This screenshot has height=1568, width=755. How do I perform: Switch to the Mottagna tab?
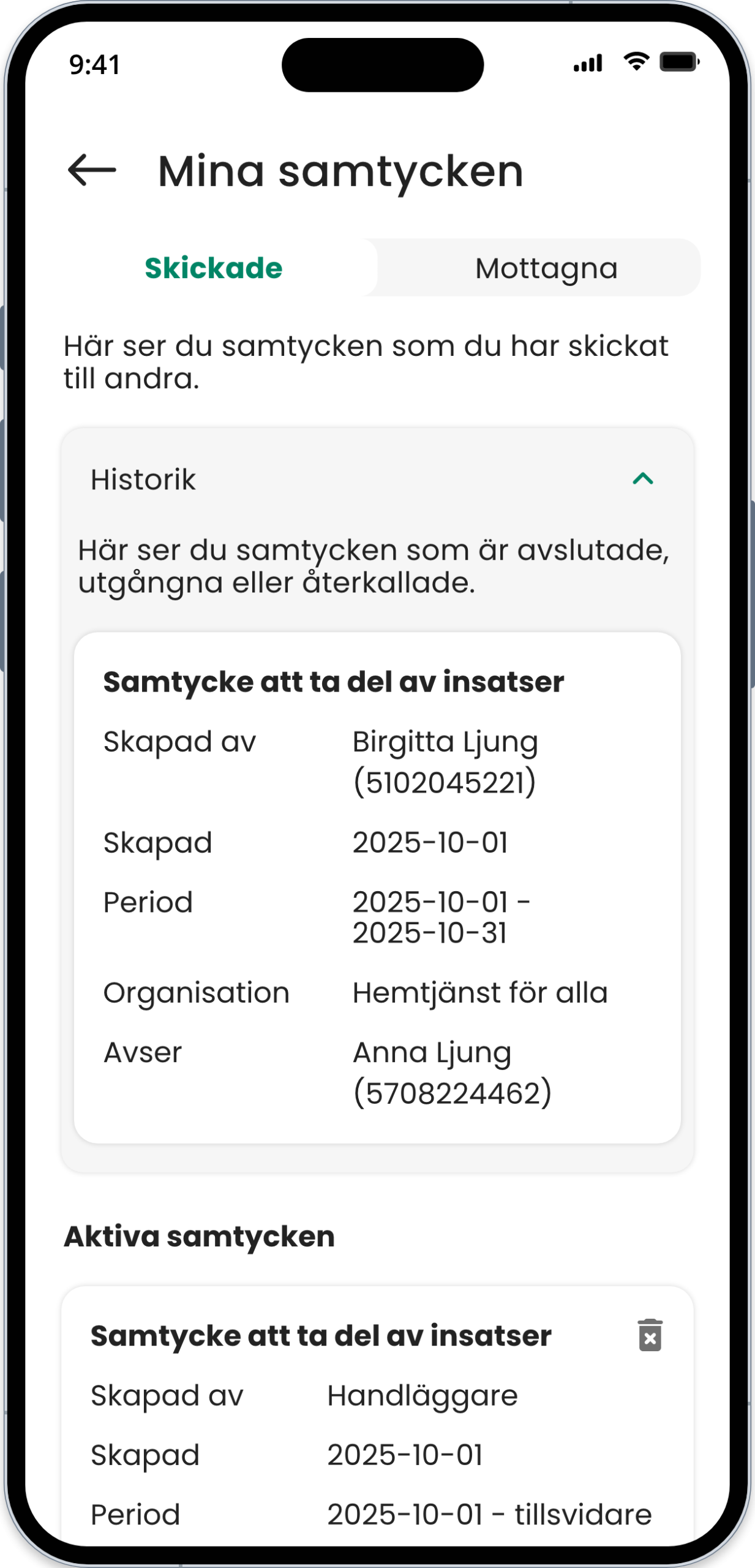(x=546, y=268)
